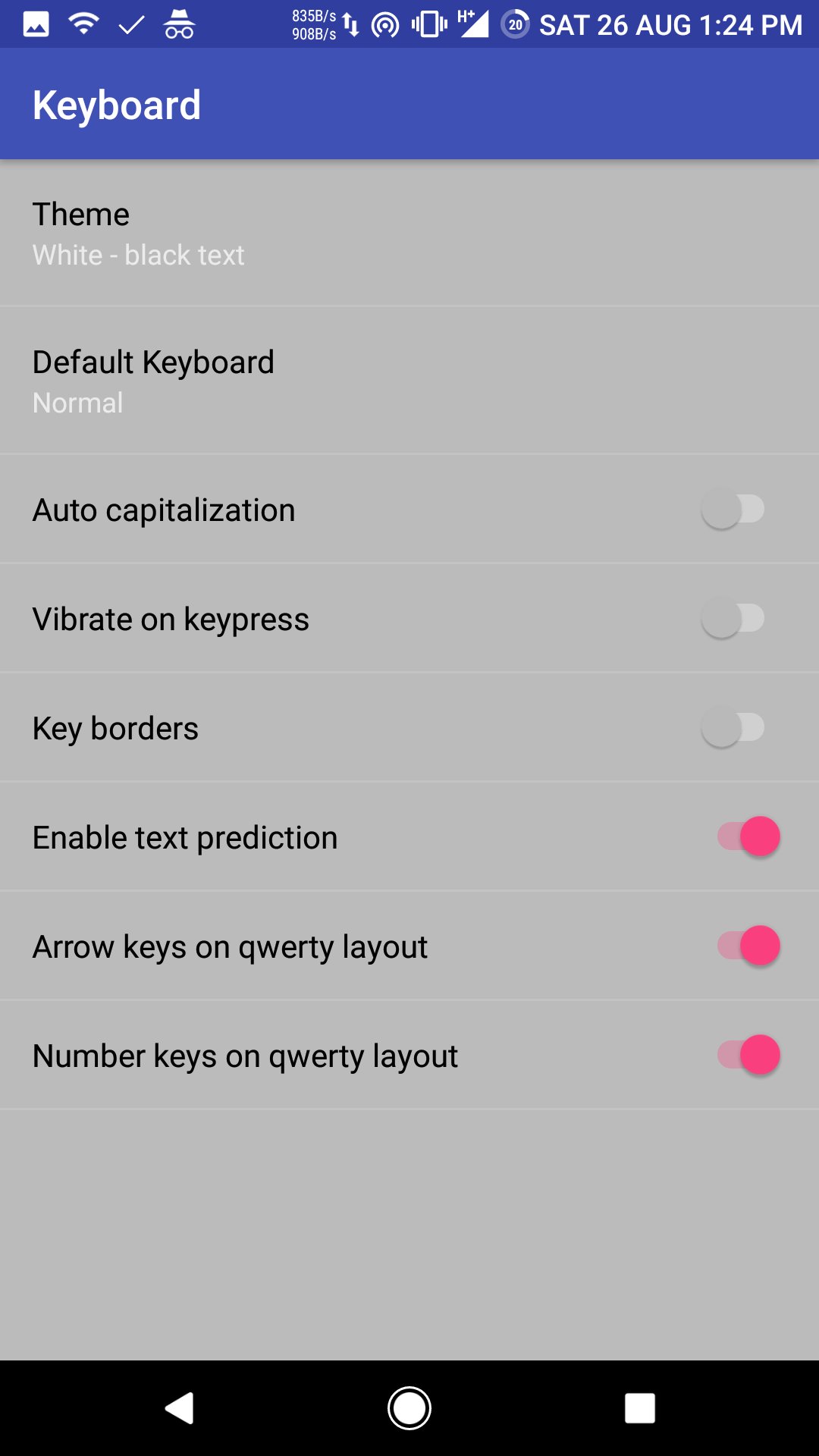Open the Theme setting

click(409, 233)
